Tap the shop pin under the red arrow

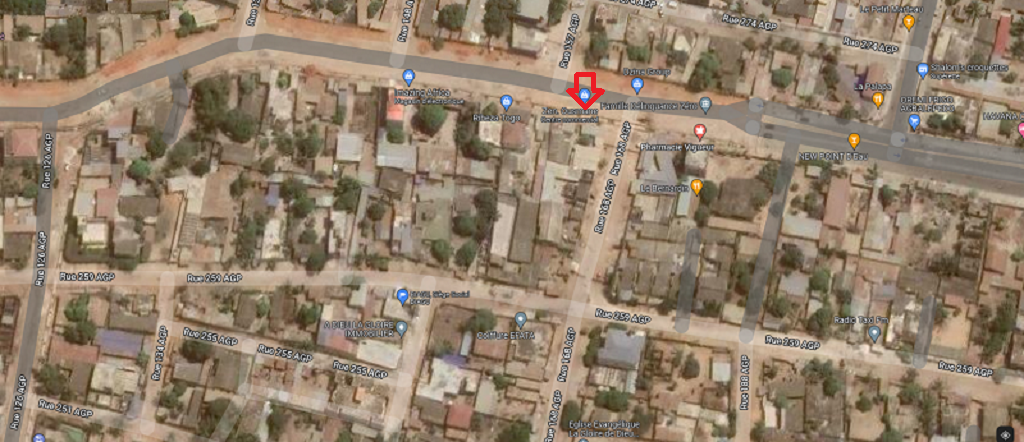click(585, 93)
